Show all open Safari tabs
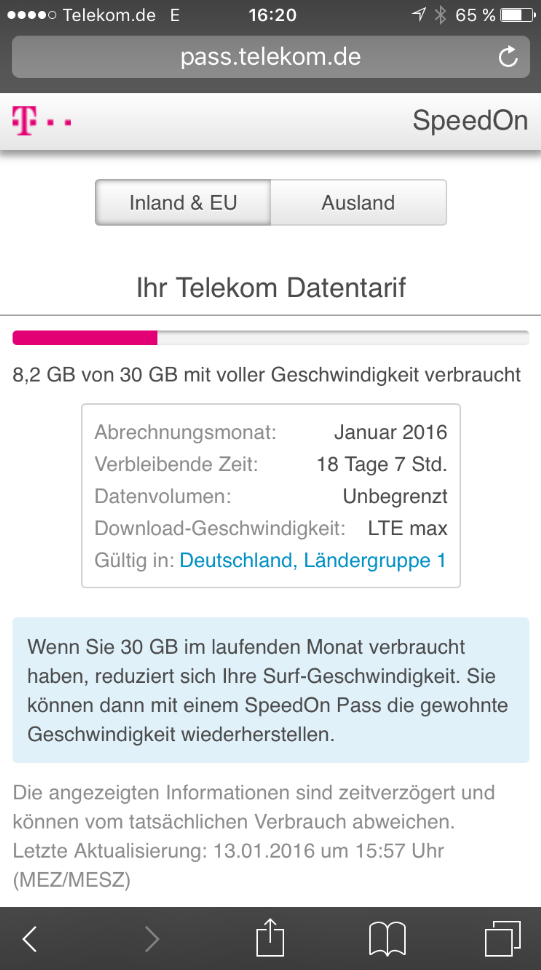Viewport: 541px width, 970px height. pyautogui.click(x=503, y=939)
